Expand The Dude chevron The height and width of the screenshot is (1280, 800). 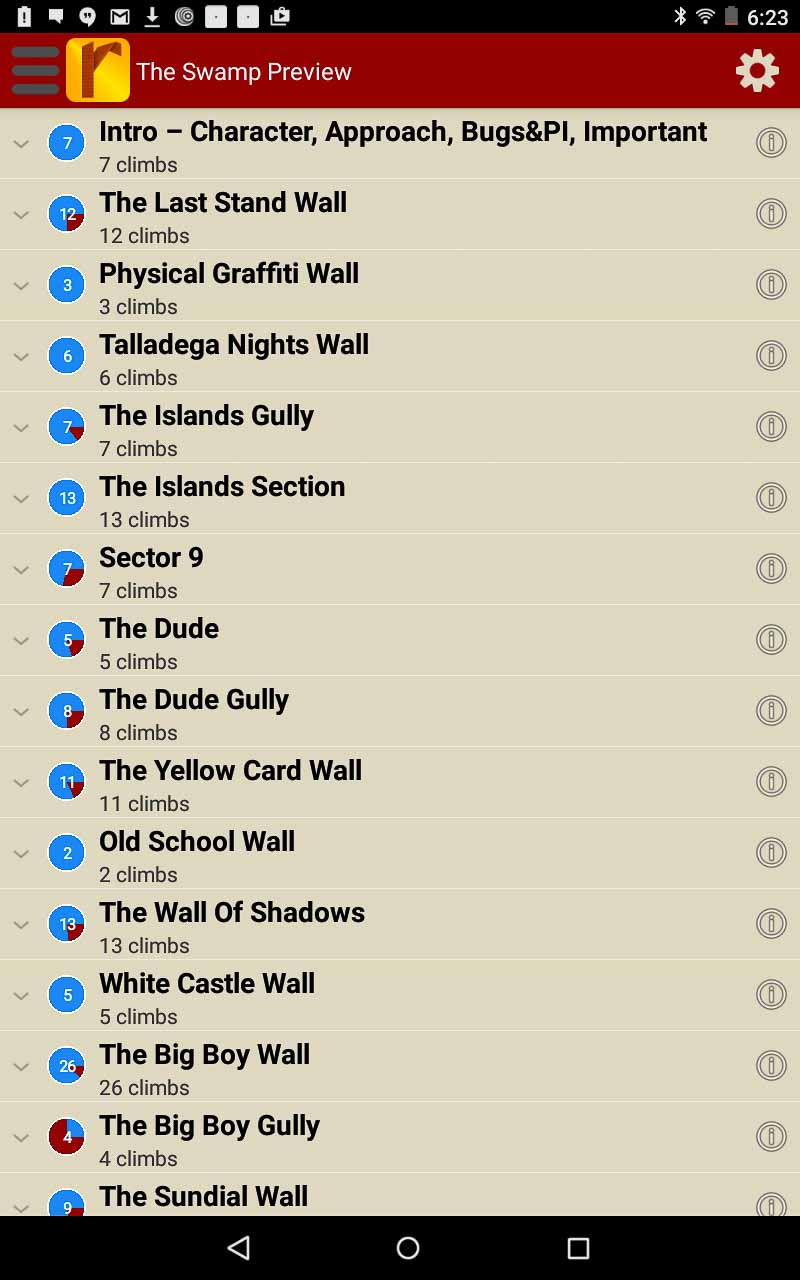[x=21, y=641]
